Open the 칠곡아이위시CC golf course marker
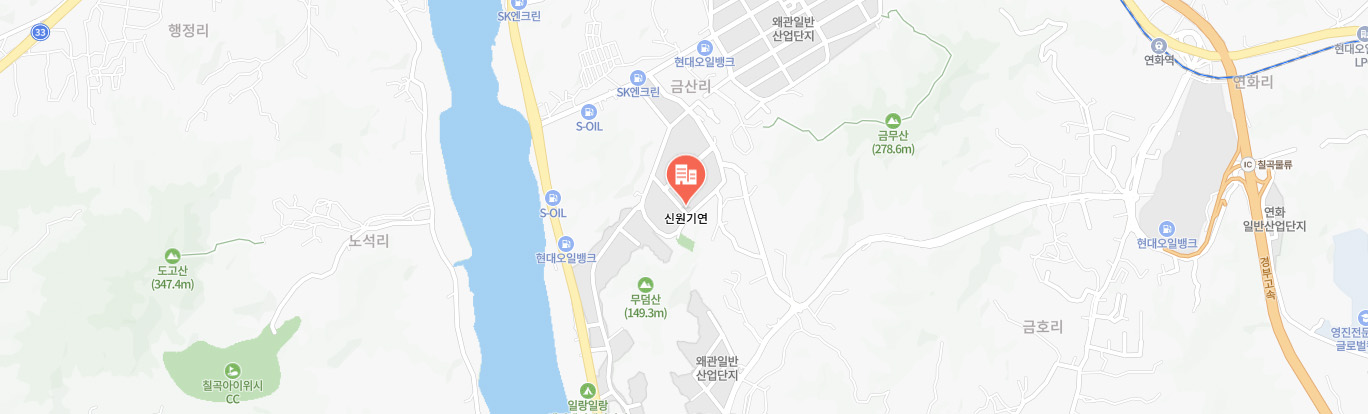 (233, 371)
